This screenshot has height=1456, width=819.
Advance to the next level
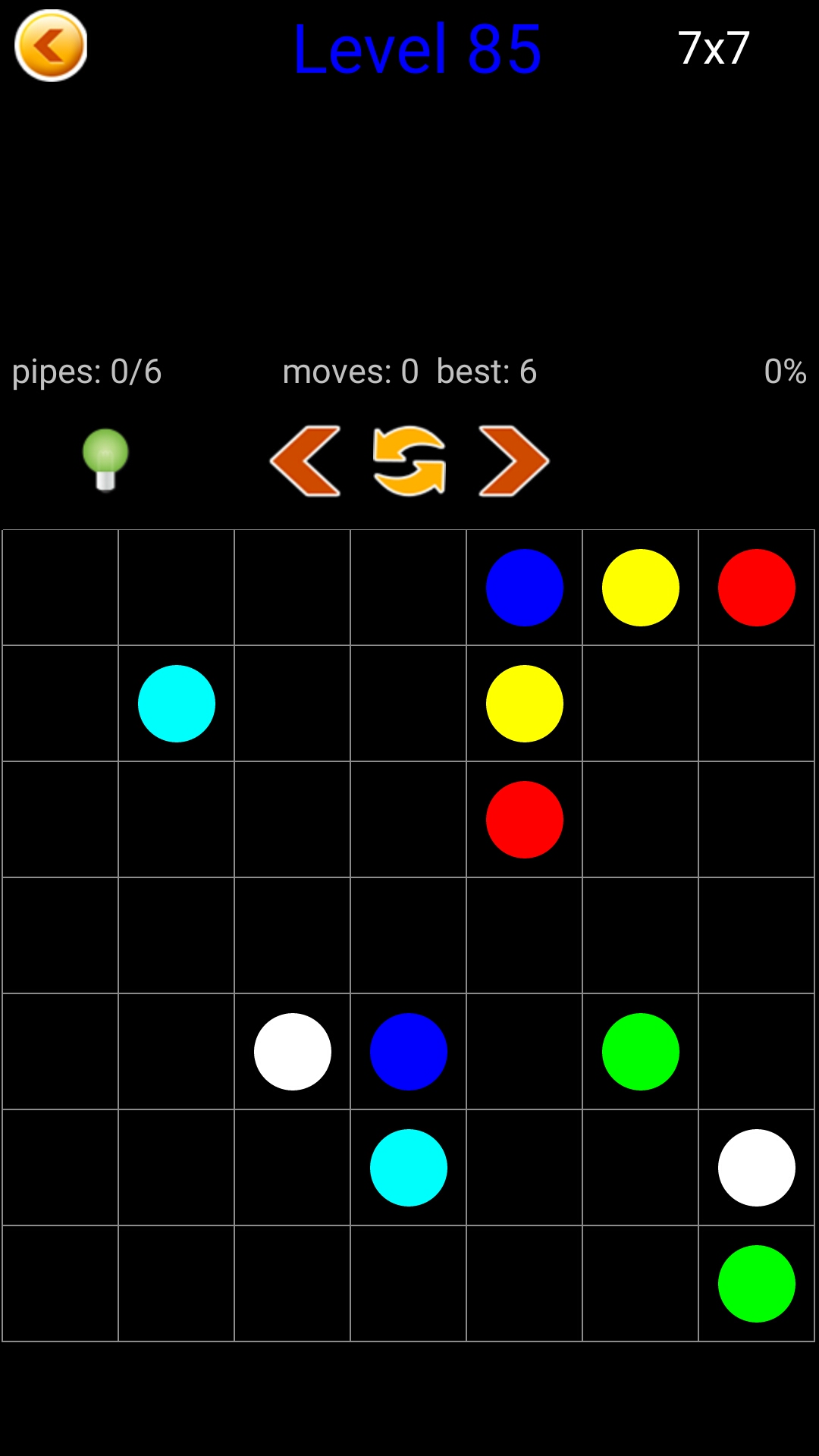click(513, 461)
